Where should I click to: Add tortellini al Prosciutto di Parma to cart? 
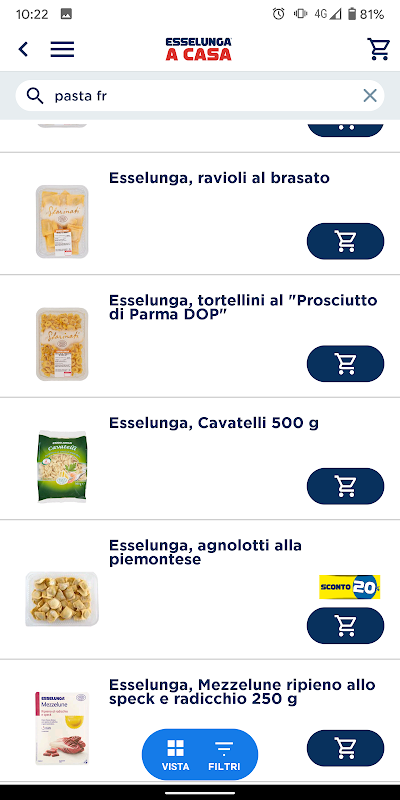(x=345, y=364)
